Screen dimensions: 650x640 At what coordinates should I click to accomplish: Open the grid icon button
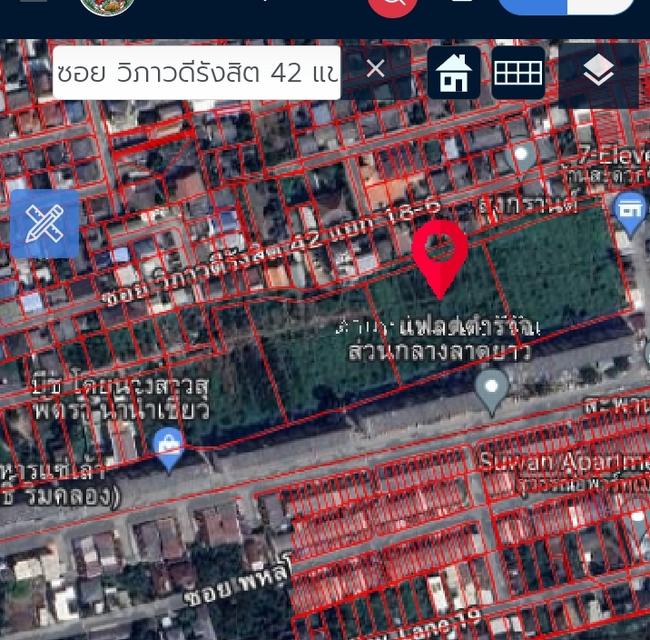[x=518, y=73]
